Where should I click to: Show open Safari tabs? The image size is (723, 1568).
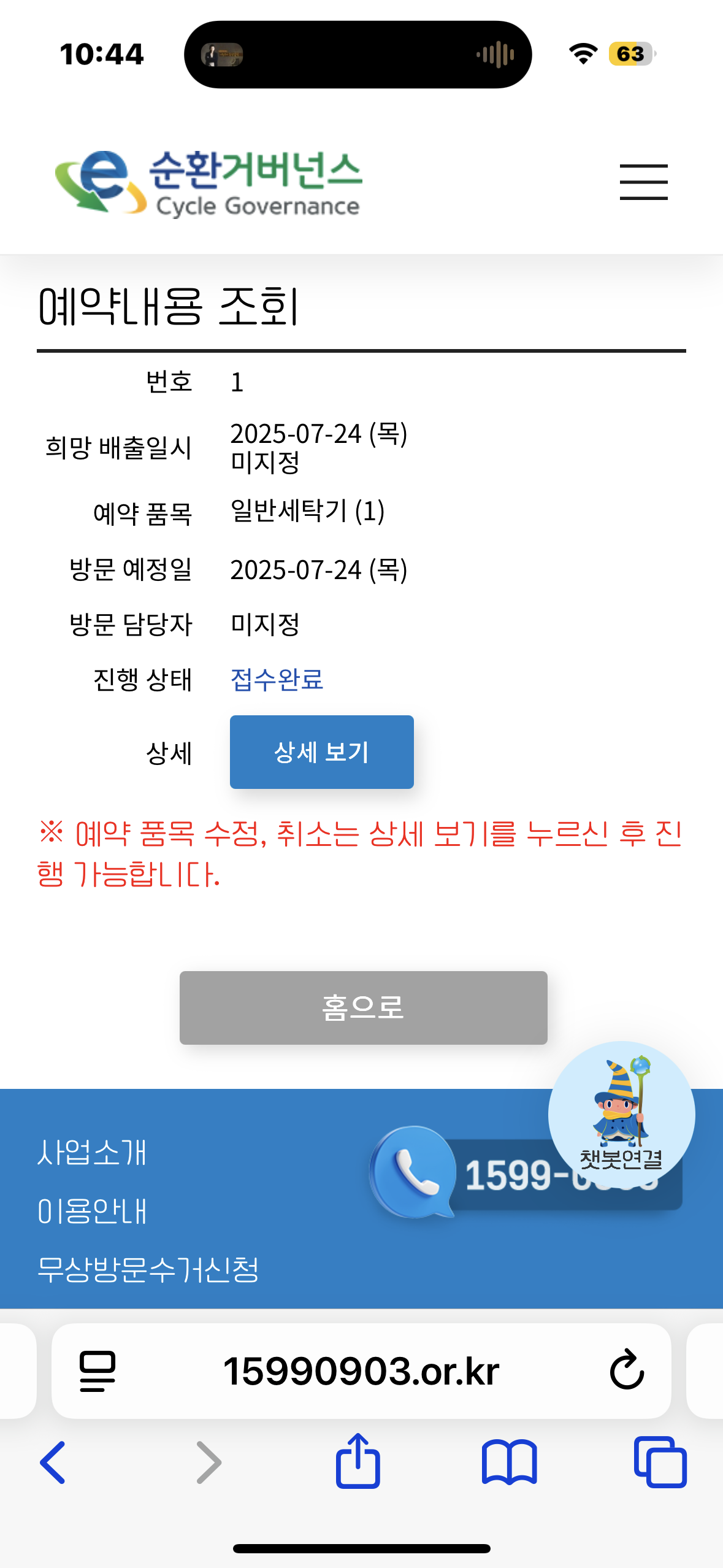[x=660, y=1462]
